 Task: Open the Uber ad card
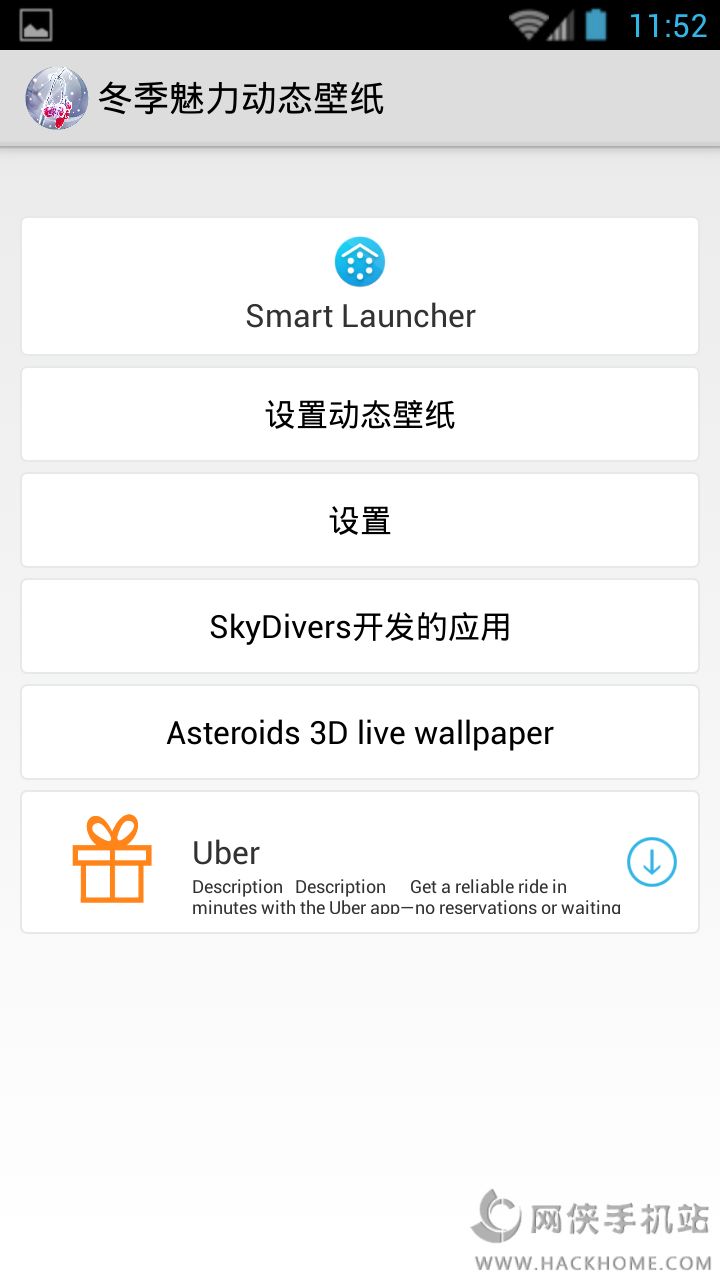point(380,862)
